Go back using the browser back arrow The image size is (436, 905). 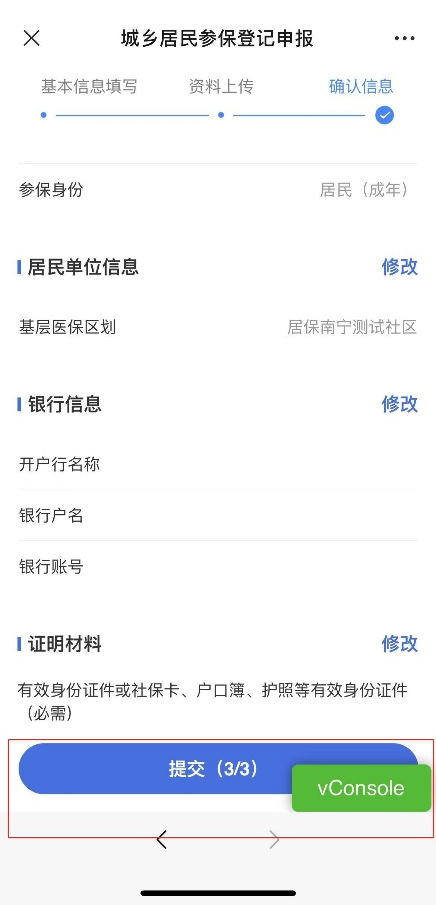162,839
